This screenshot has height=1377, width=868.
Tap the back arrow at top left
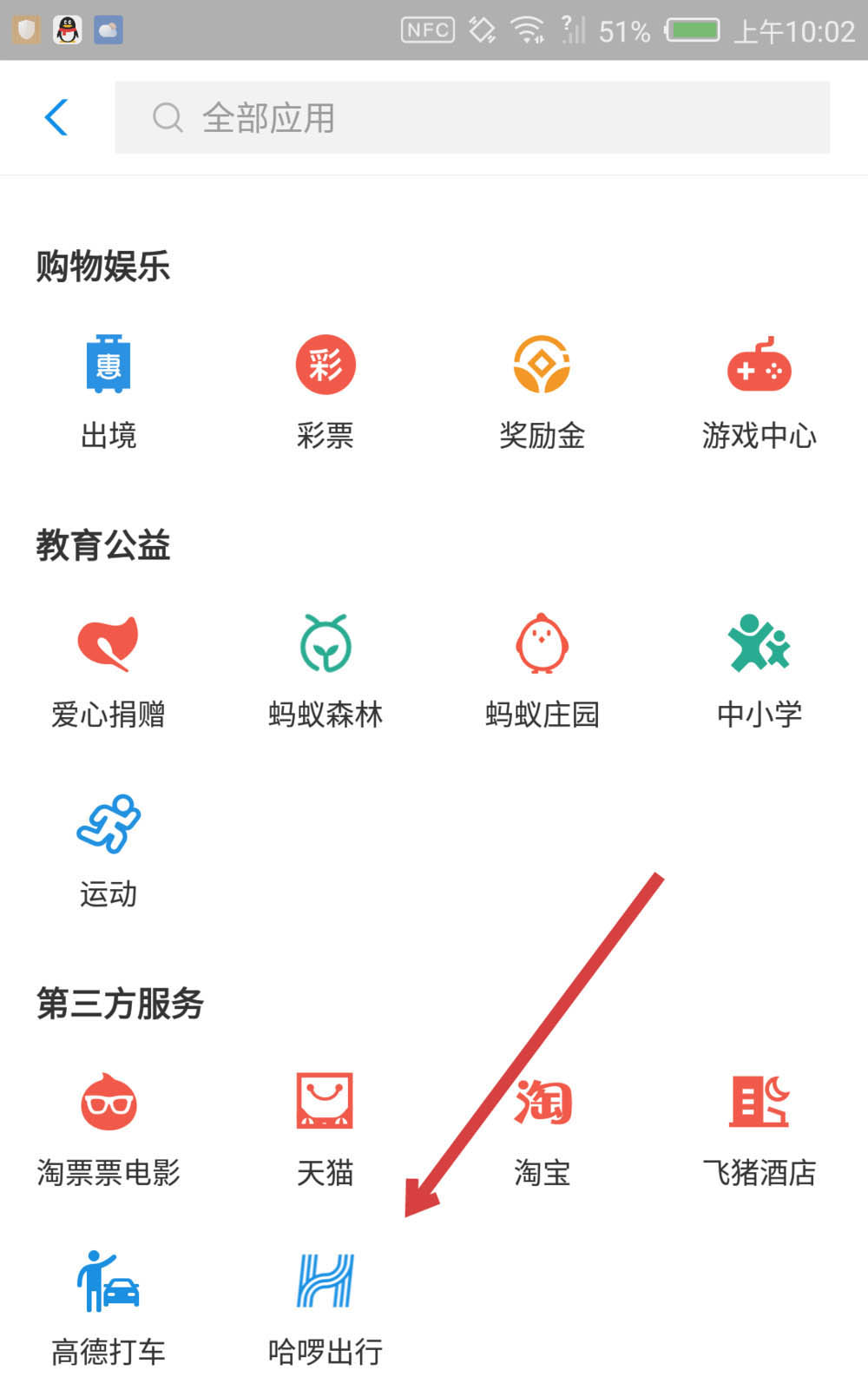[x=58, y=116]
